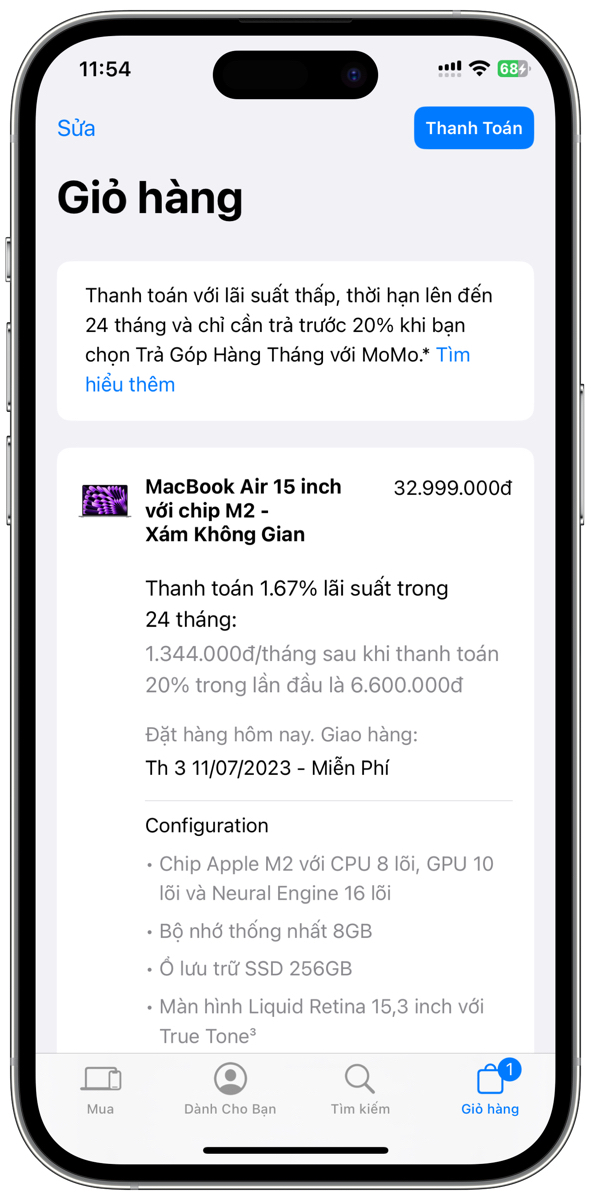Select the Giỏ hàng tab
591x1200 pixels.
tap(490, 1090)
